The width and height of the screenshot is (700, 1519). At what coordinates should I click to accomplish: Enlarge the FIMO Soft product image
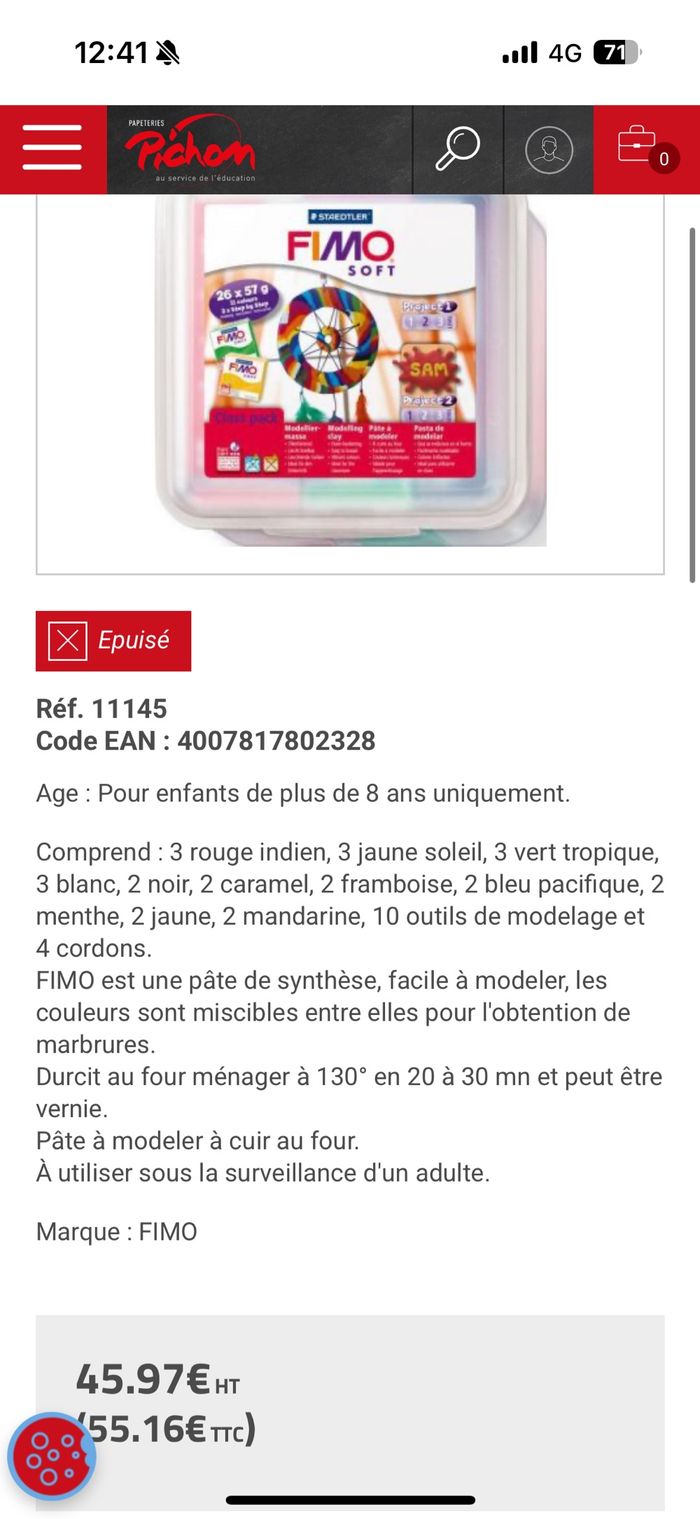[350, 372]
